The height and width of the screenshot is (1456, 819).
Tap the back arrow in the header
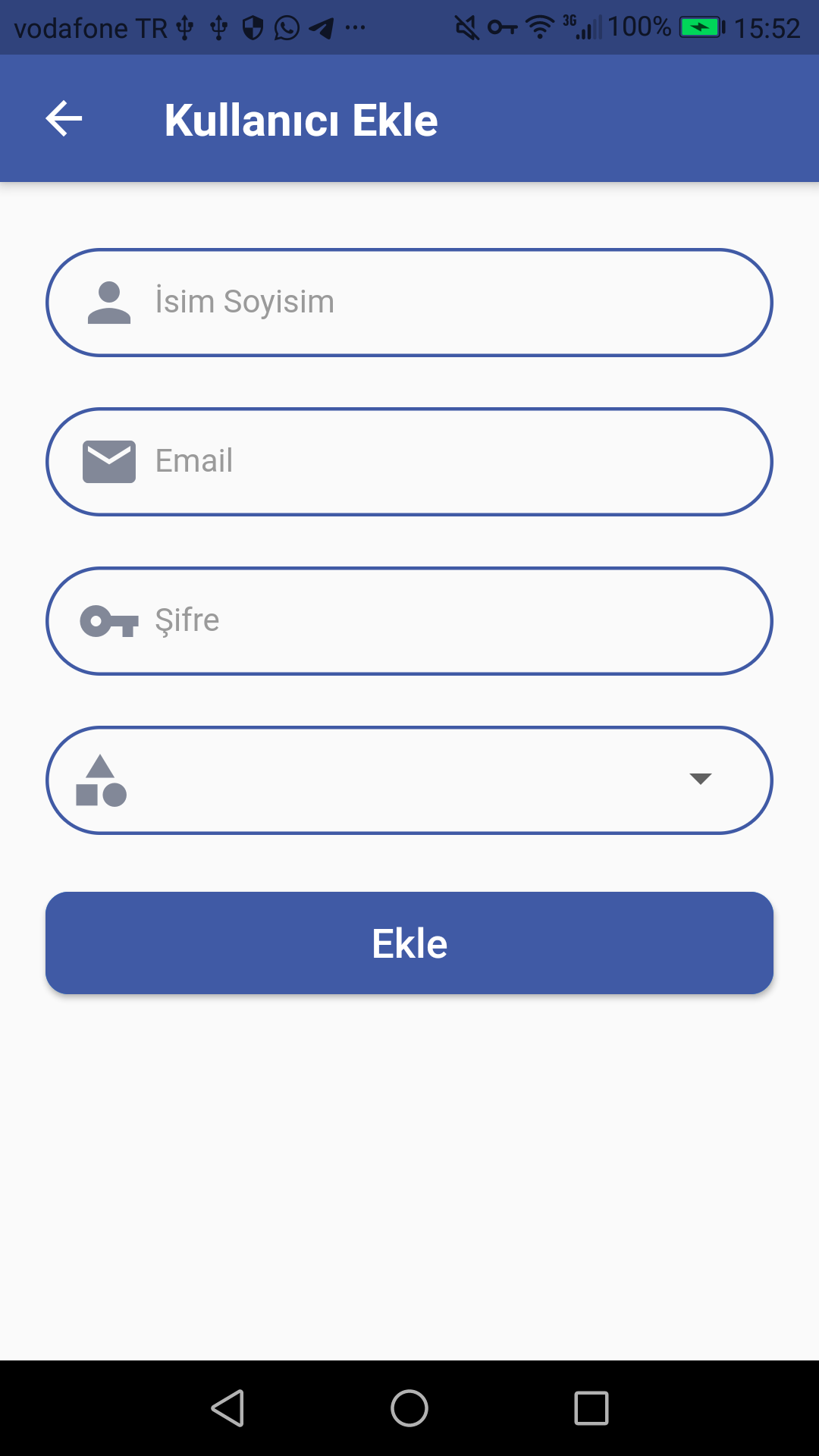63,118
